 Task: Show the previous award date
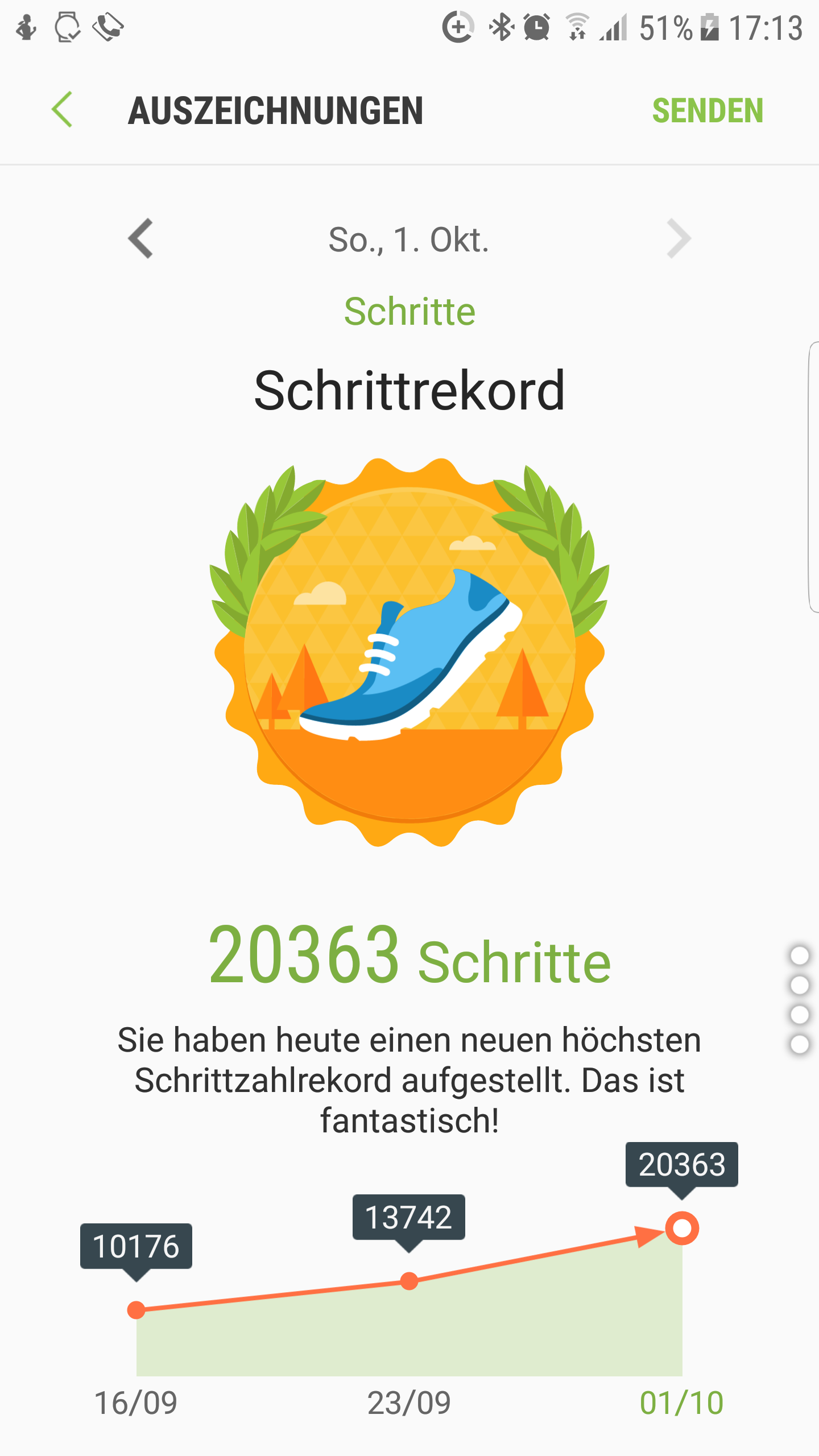point(140,239)
